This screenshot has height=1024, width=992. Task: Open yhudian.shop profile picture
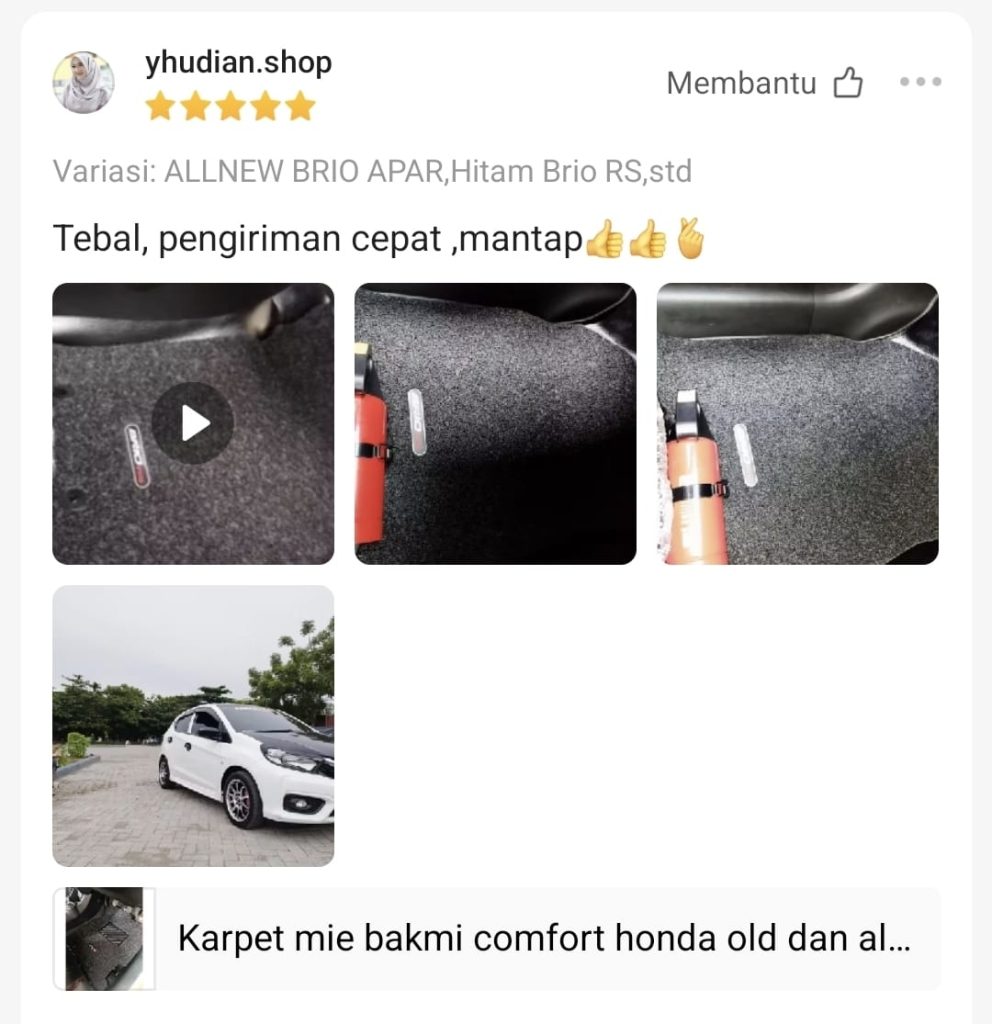83,83
